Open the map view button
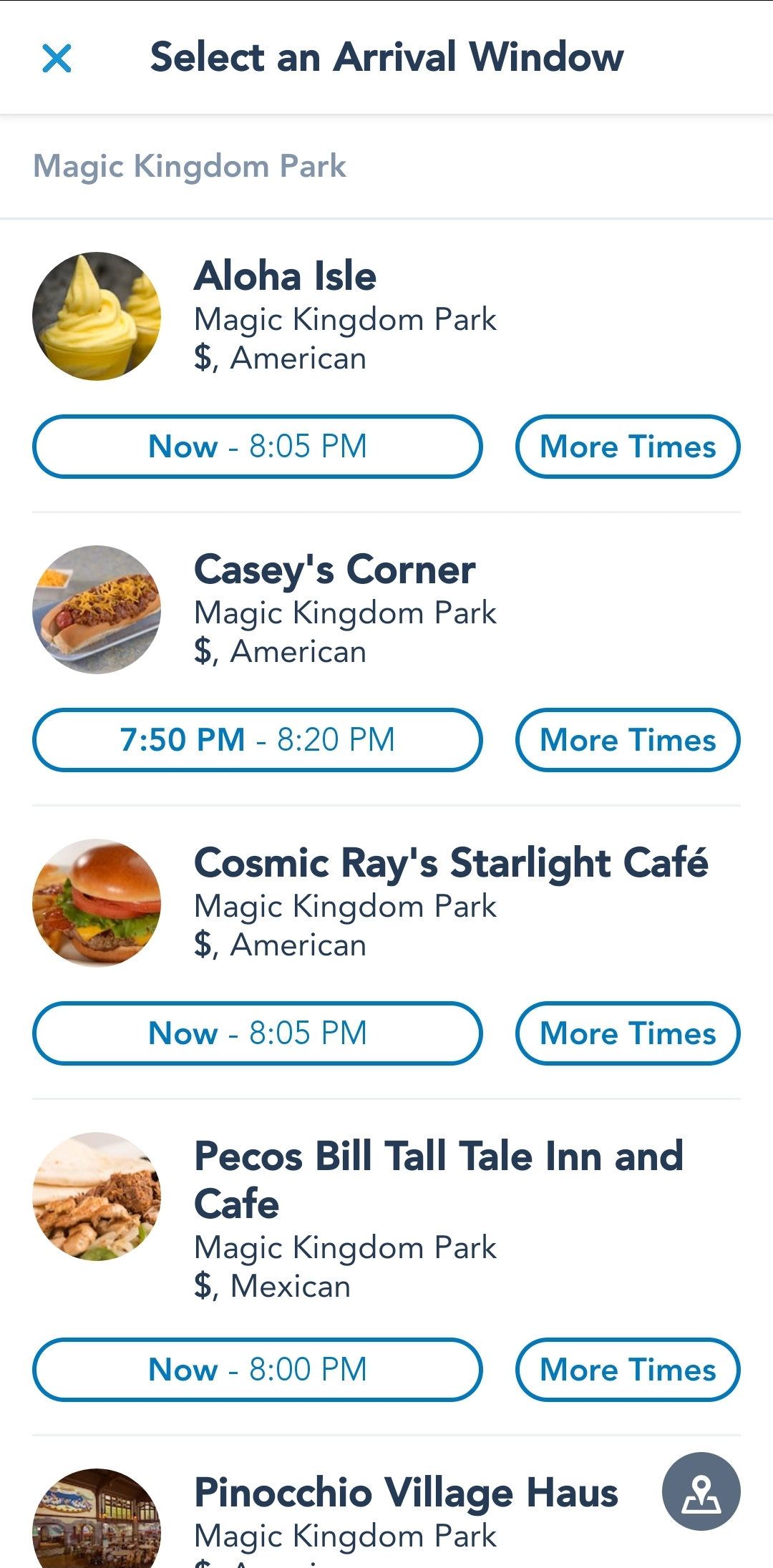This screenshot has width=773, height=1568. click(x=701, y=1491)
